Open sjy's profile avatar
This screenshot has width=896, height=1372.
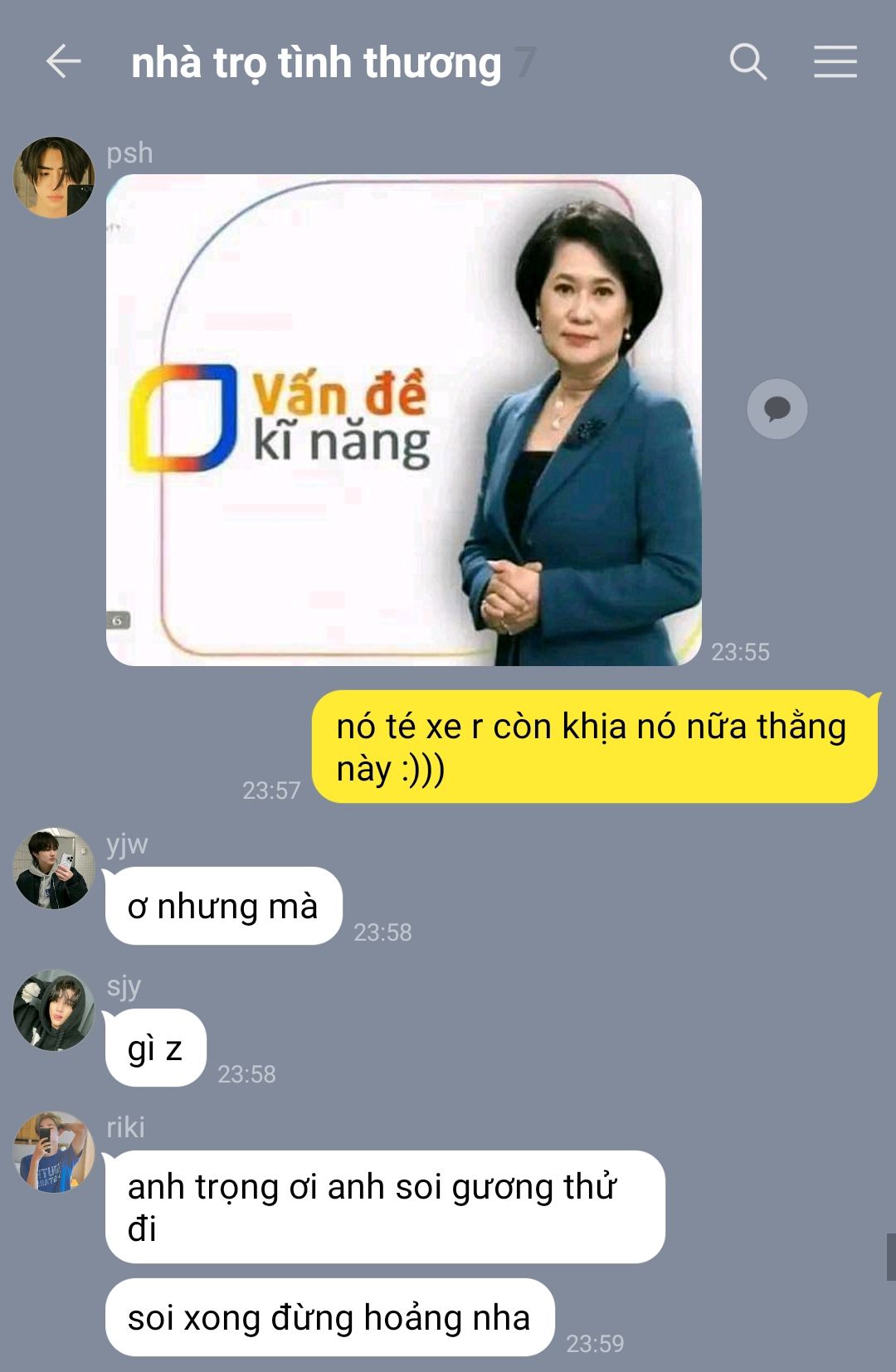click(x=54, y=1010)
